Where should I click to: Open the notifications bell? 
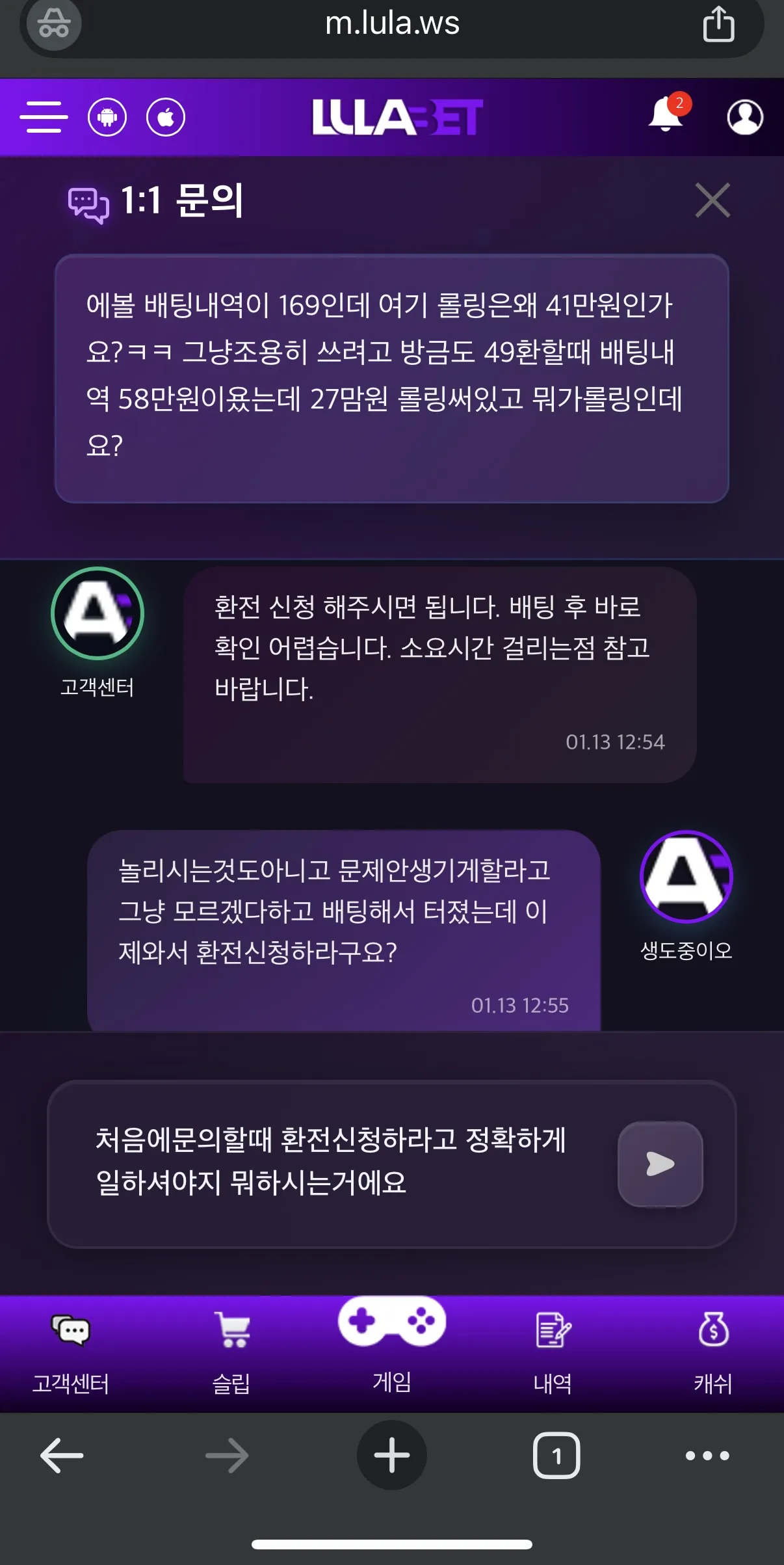click(x=668, y=113)
